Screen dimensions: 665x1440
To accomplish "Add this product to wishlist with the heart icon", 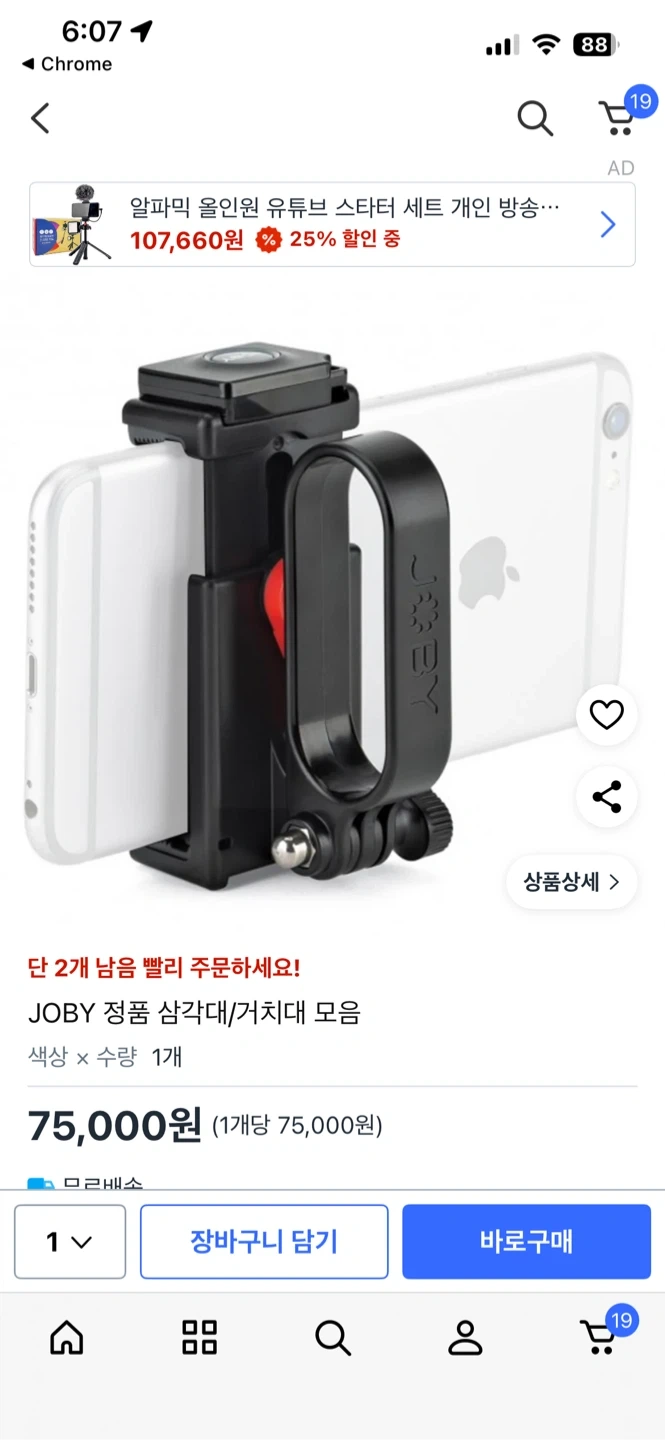I will pyautogui.click(x=606, y=714).
